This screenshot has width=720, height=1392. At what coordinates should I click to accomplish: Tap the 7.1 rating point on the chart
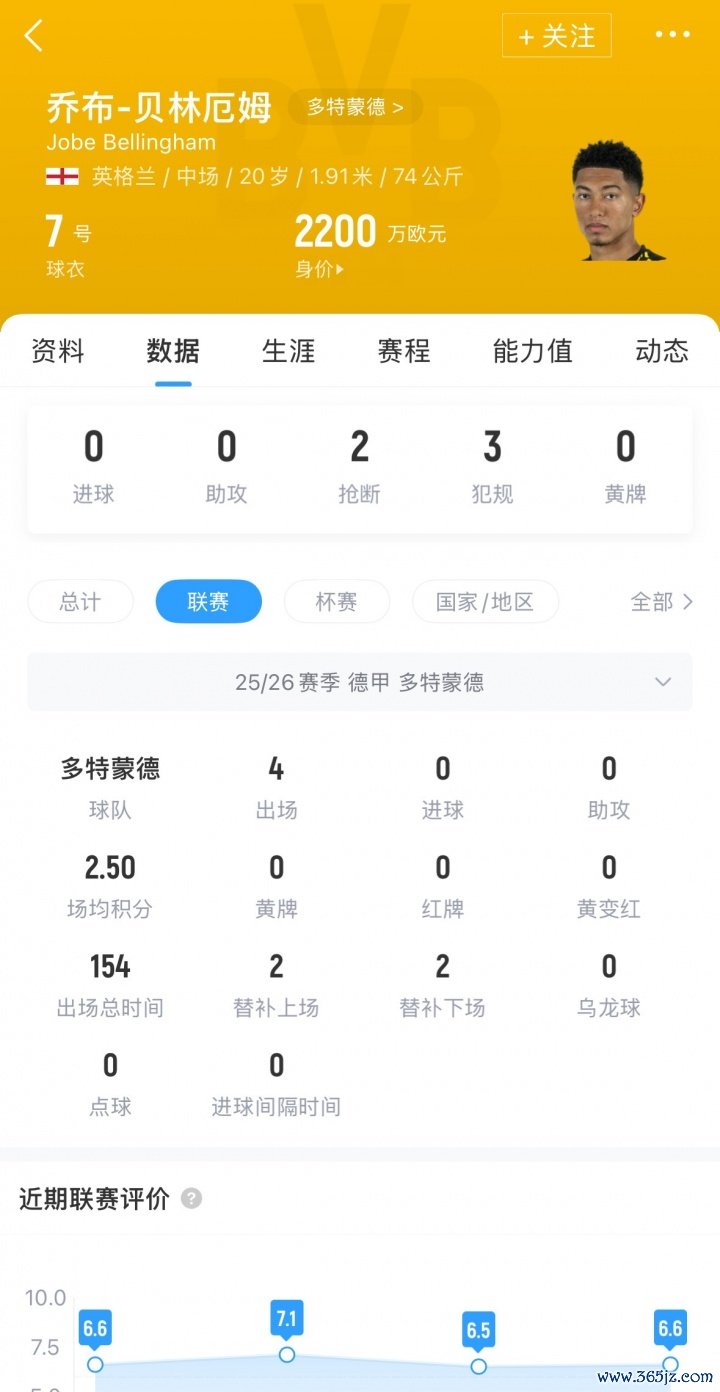[x=287, y=1354]
